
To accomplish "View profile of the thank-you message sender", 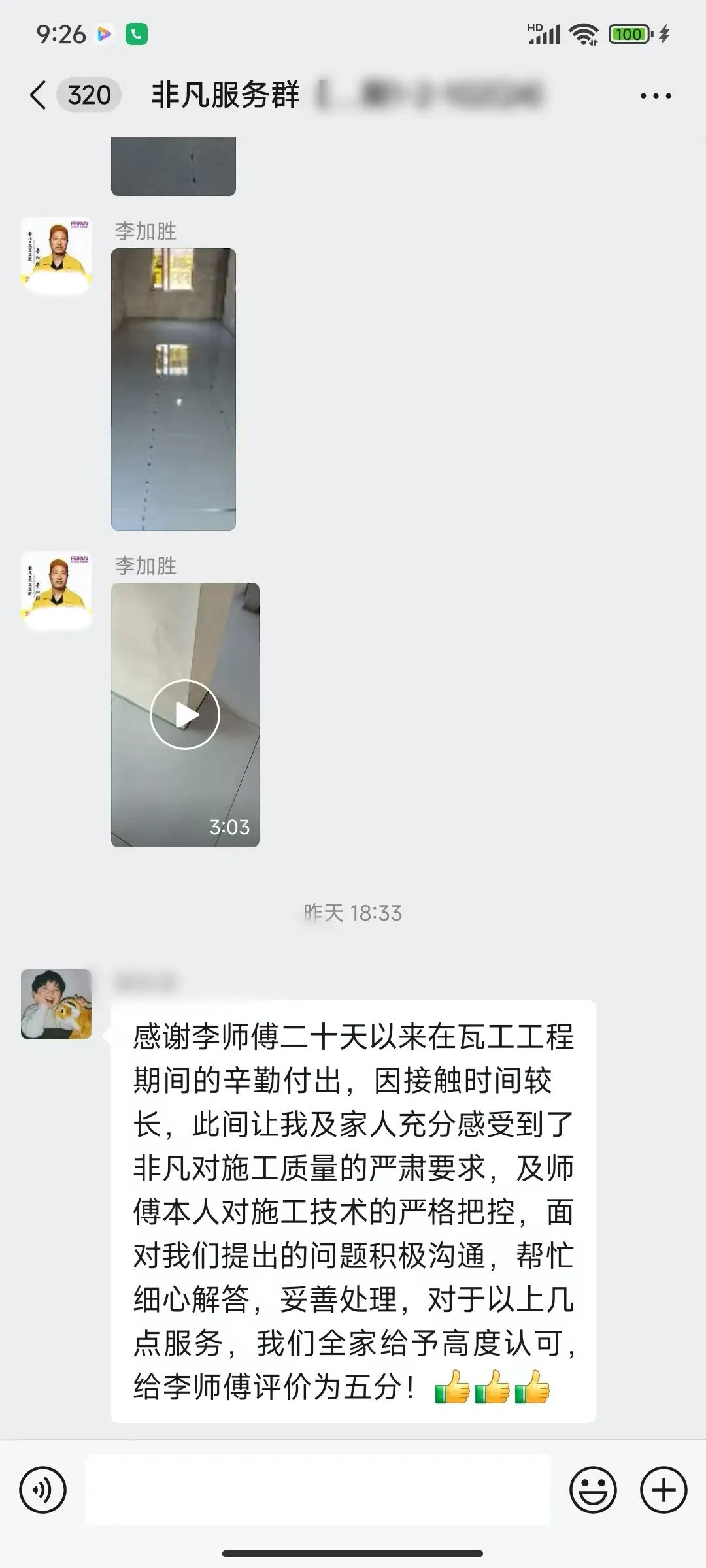I will click(x=56, y=1004).
